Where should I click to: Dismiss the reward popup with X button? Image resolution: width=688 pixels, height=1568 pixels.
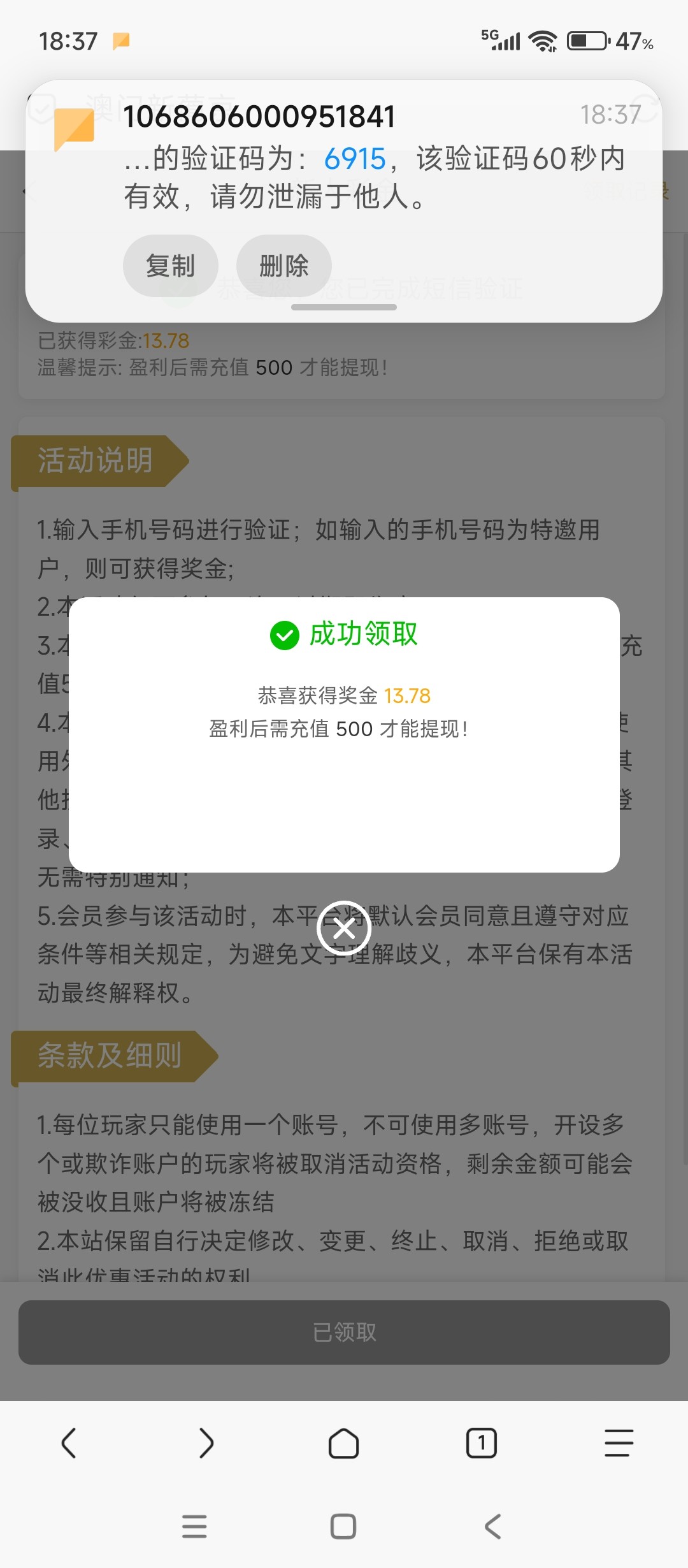click(343, 929)
